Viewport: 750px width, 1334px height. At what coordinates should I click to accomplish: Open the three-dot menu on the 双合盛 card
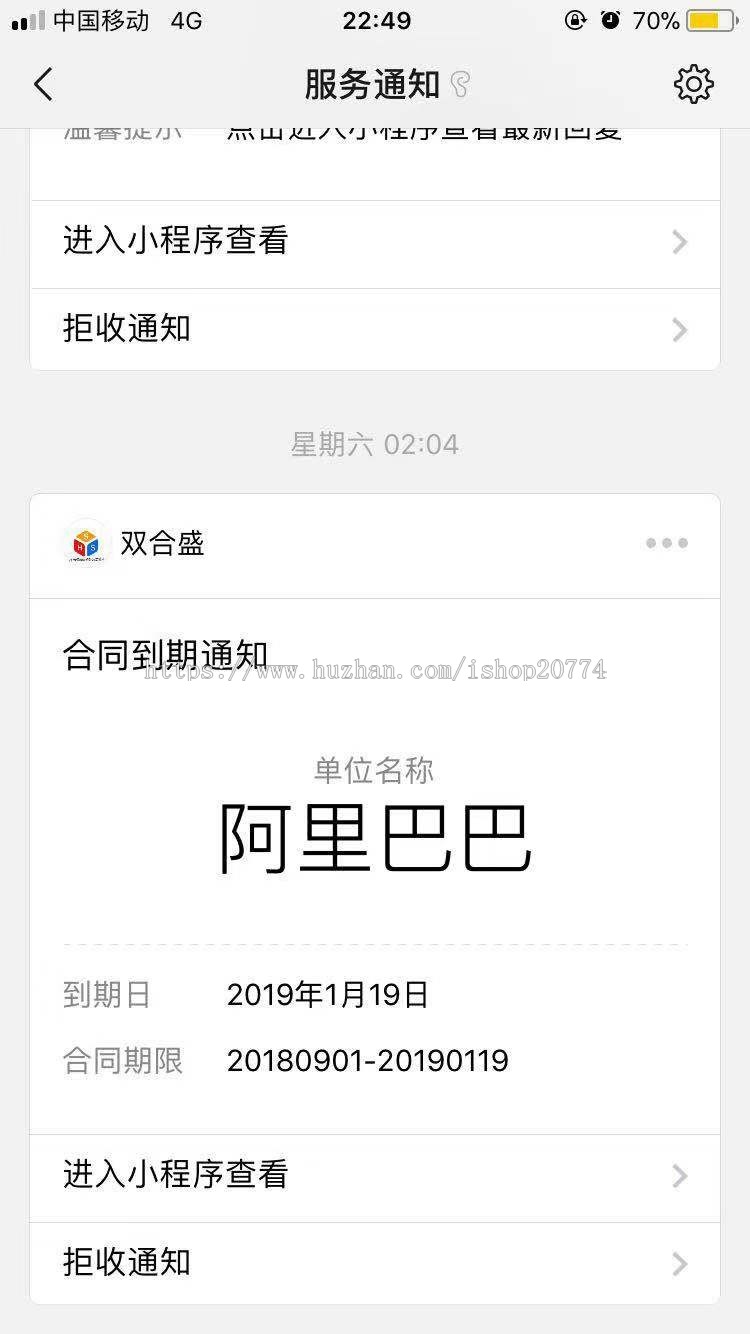pyautogui.click(x=666, y=543)
